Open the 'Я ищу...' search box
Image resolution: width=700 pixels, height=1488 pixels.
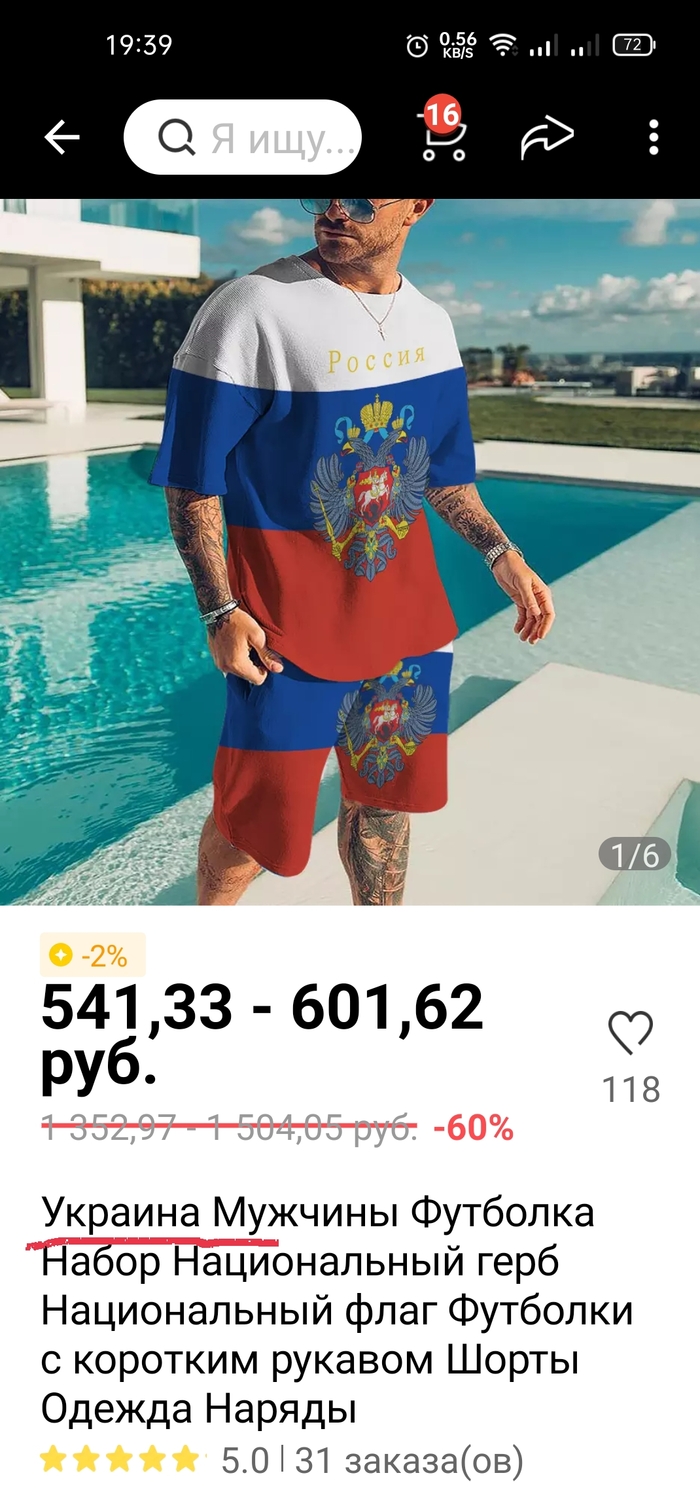[242, 138]
